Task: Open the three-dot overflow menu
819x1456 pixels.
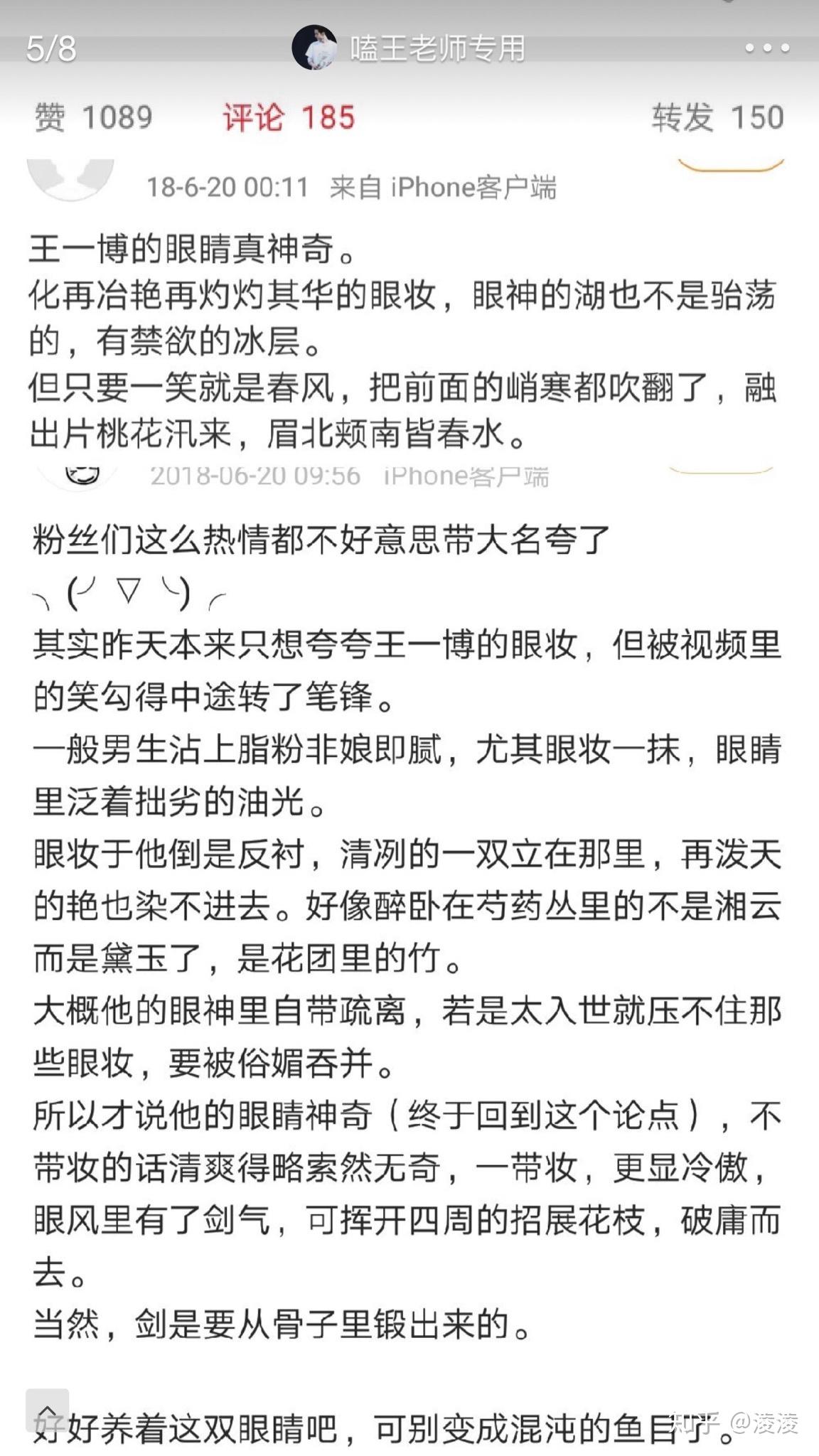Action: coord(767,49)
